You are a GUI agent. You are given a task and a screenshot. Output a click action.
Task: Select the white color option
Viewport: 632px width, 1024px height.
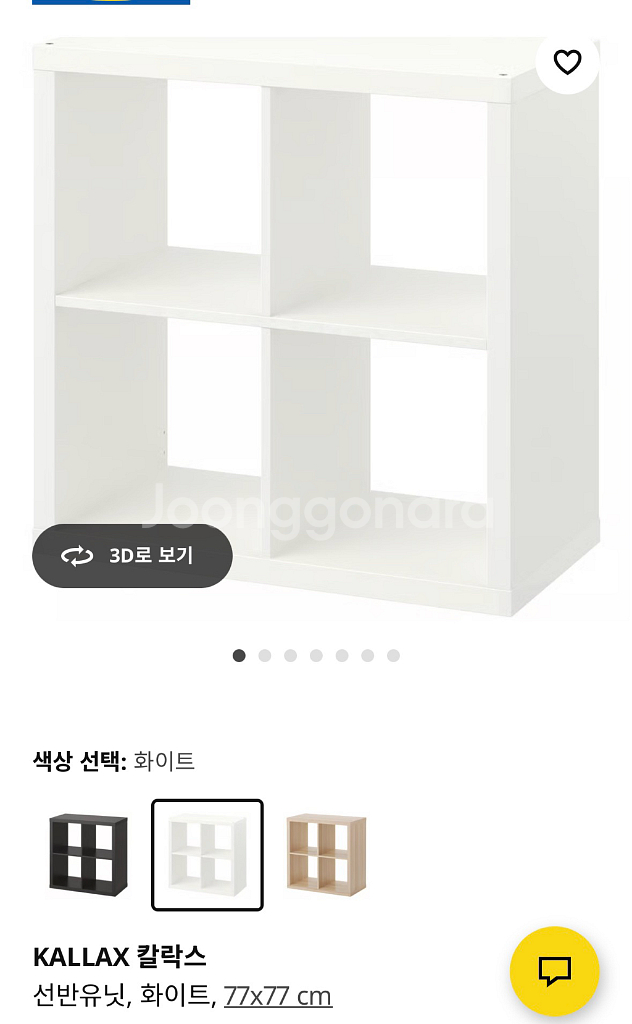coord(207,854)
